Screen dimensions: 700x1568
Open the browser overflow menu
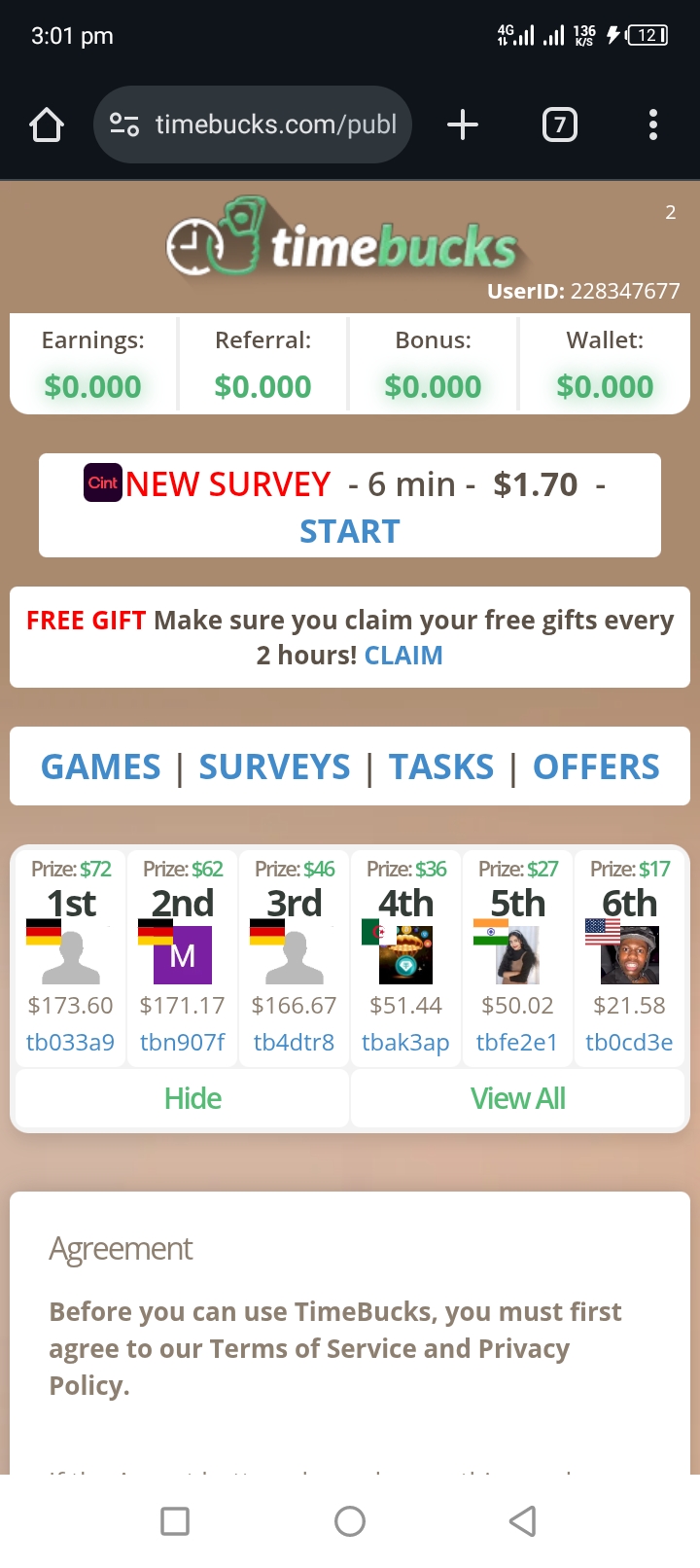tap(652, 125)
